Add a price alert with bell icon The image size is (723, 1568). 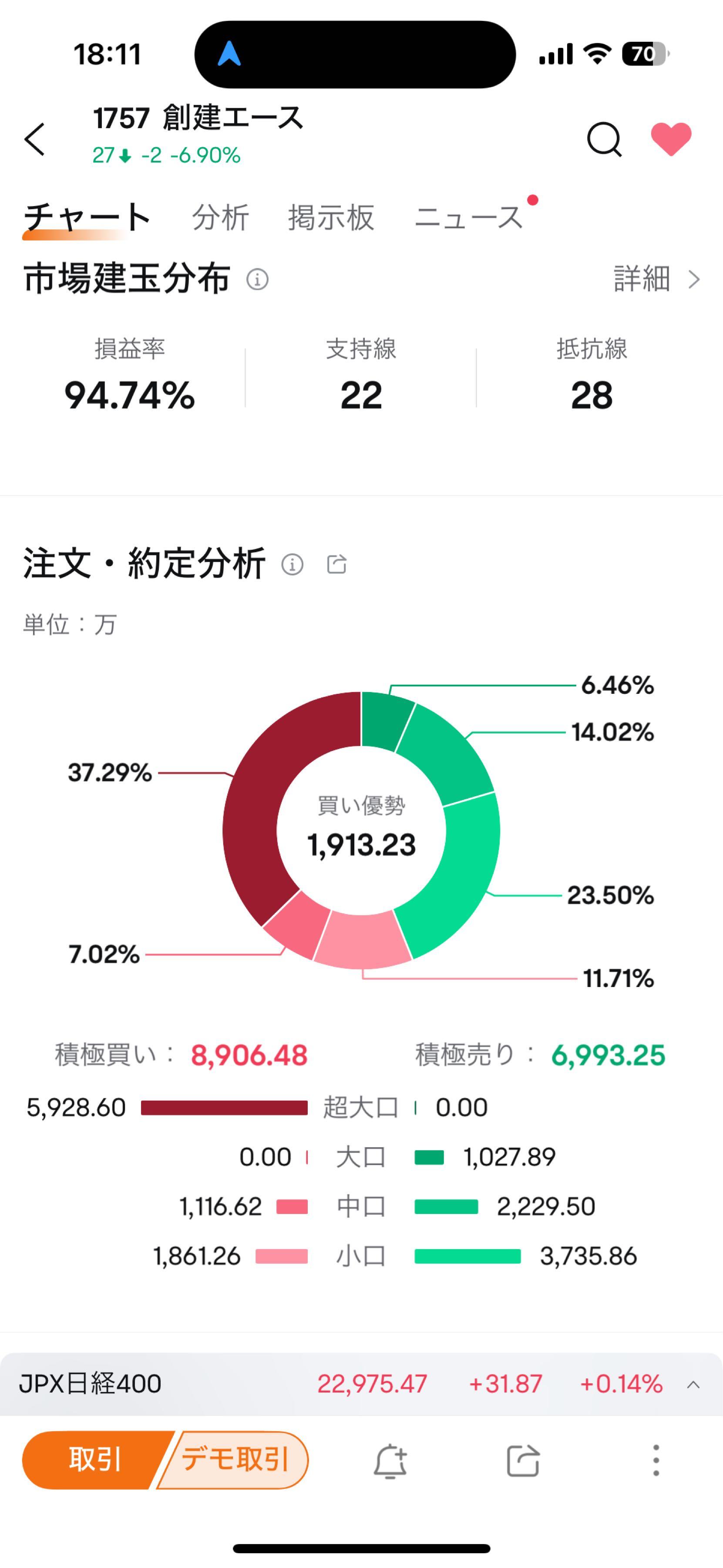click(x=390, y=1461)
